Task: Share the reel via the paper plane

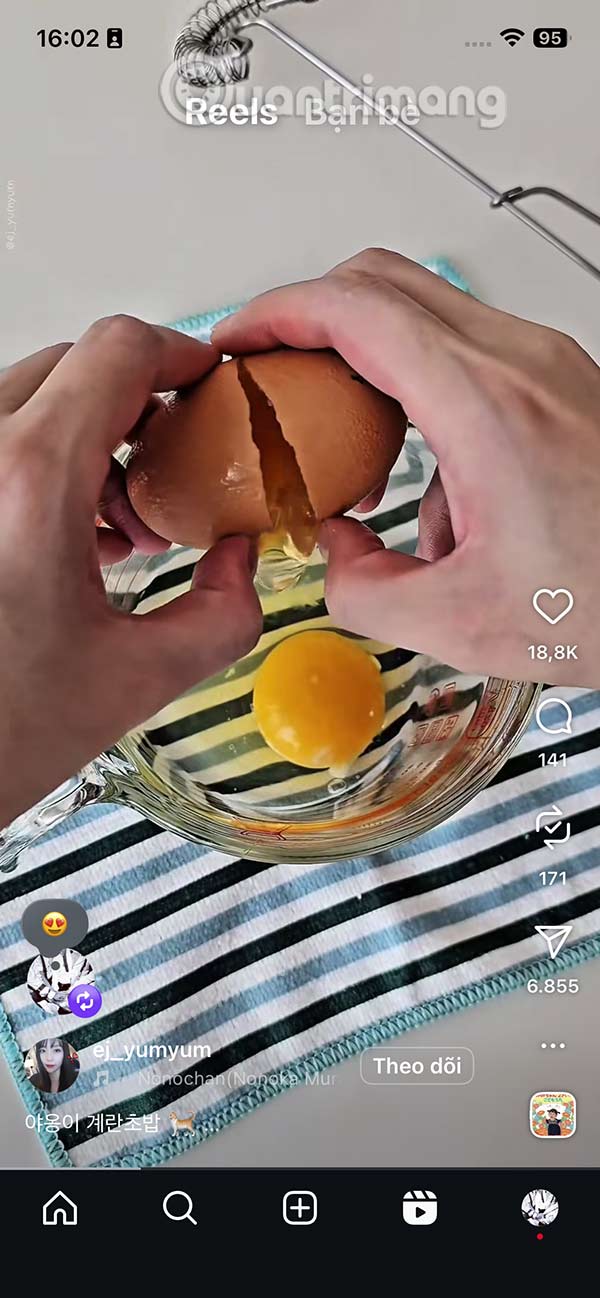Action: (552, 942)
